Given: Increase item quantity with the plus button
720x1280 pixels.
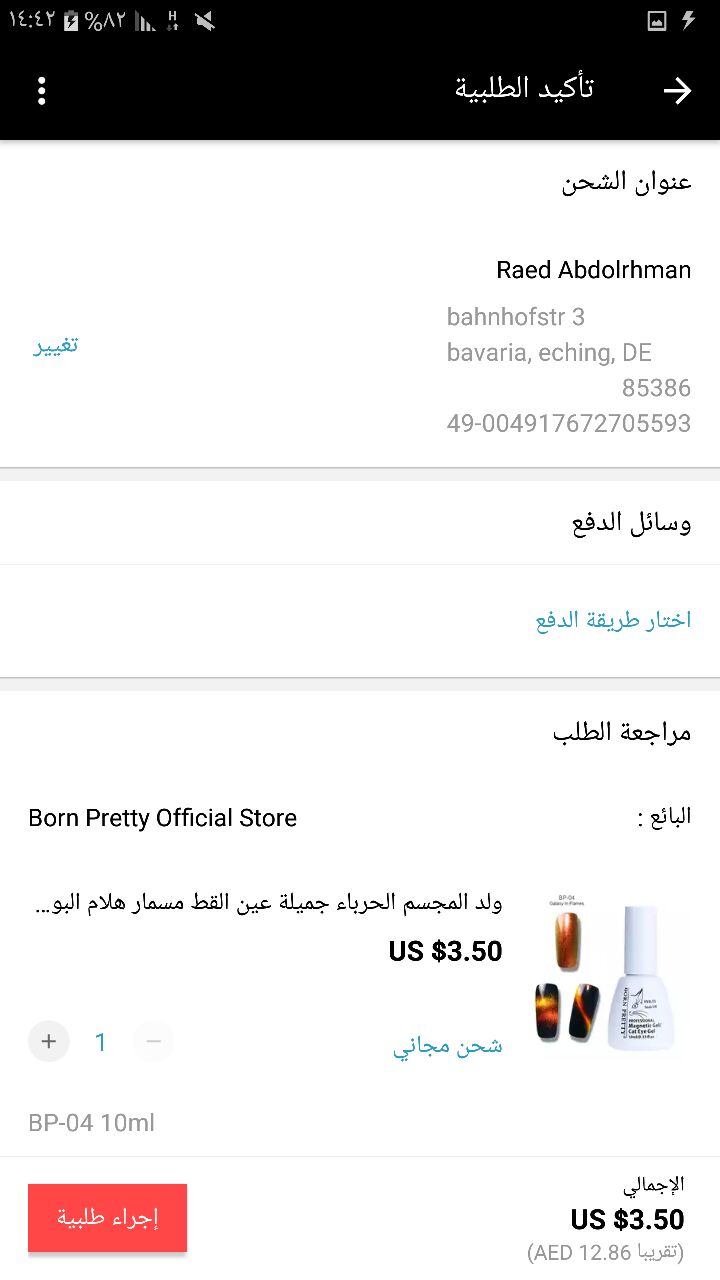Looking at the screenshot, I should 49,1042.
